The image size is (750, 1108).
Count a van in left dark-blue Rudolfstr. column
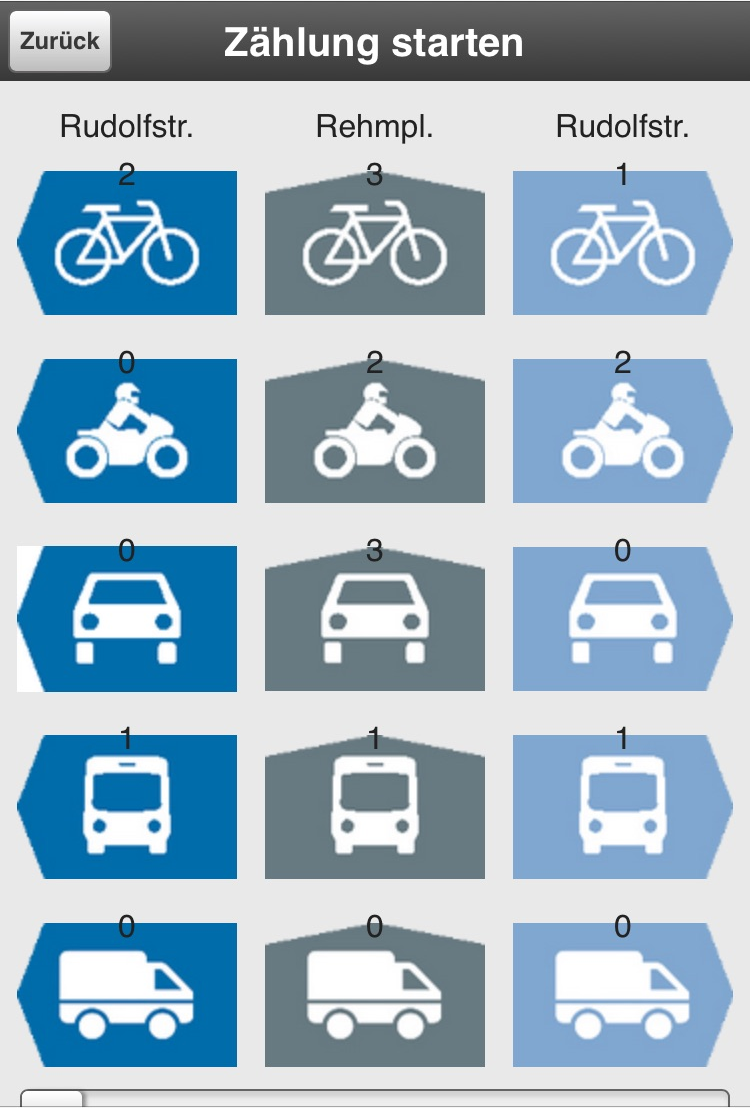127,995
